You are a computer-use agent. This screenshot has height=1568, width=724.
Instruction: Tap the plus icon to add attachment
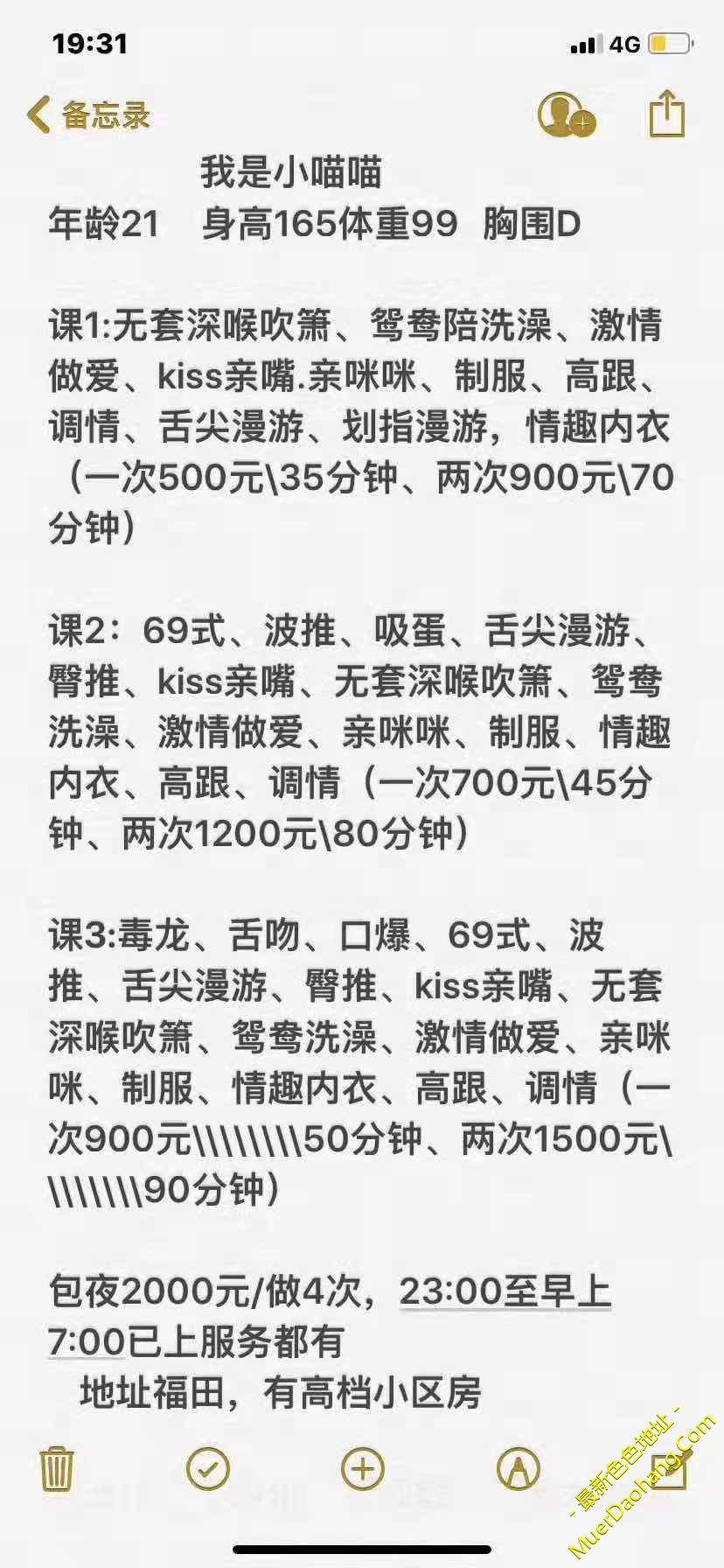(x=362, y=1469)
